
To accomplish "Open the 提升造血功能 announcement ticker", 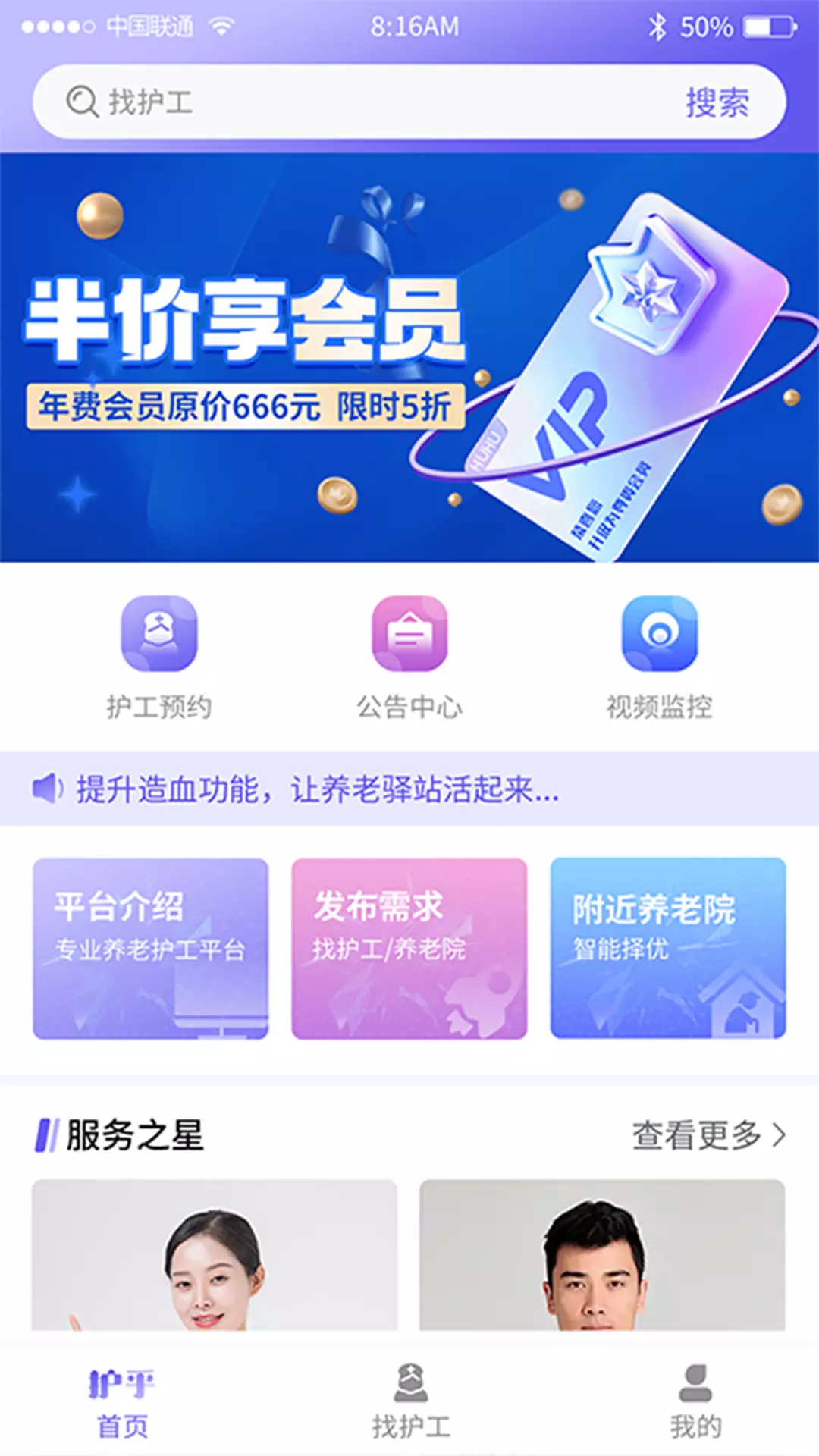I will click(x=409, y=789).
